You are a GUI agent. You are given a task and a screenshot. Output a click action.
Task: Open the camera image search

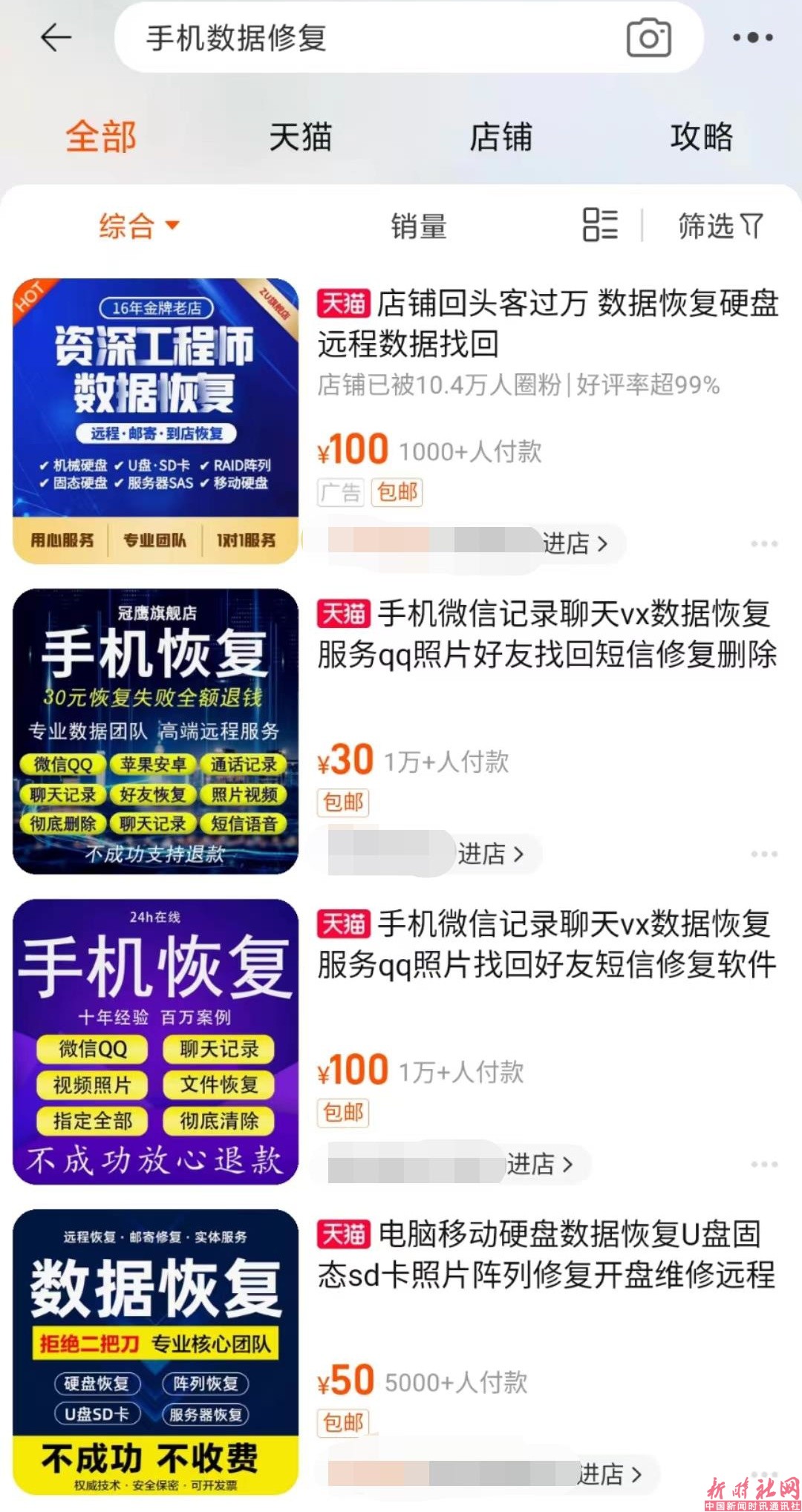coord(649,37)
